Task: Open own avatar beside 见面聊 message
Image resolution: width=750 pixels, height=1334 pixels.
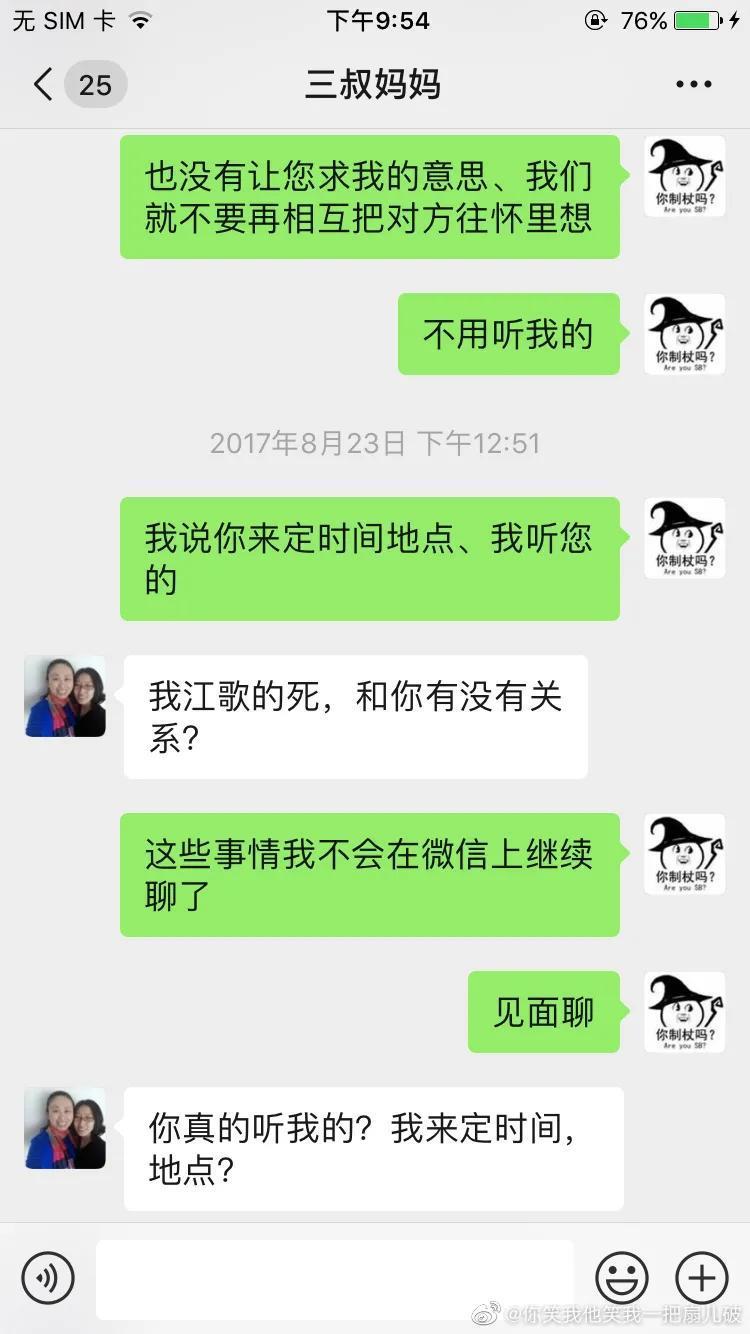Action: coord(684,1012)
